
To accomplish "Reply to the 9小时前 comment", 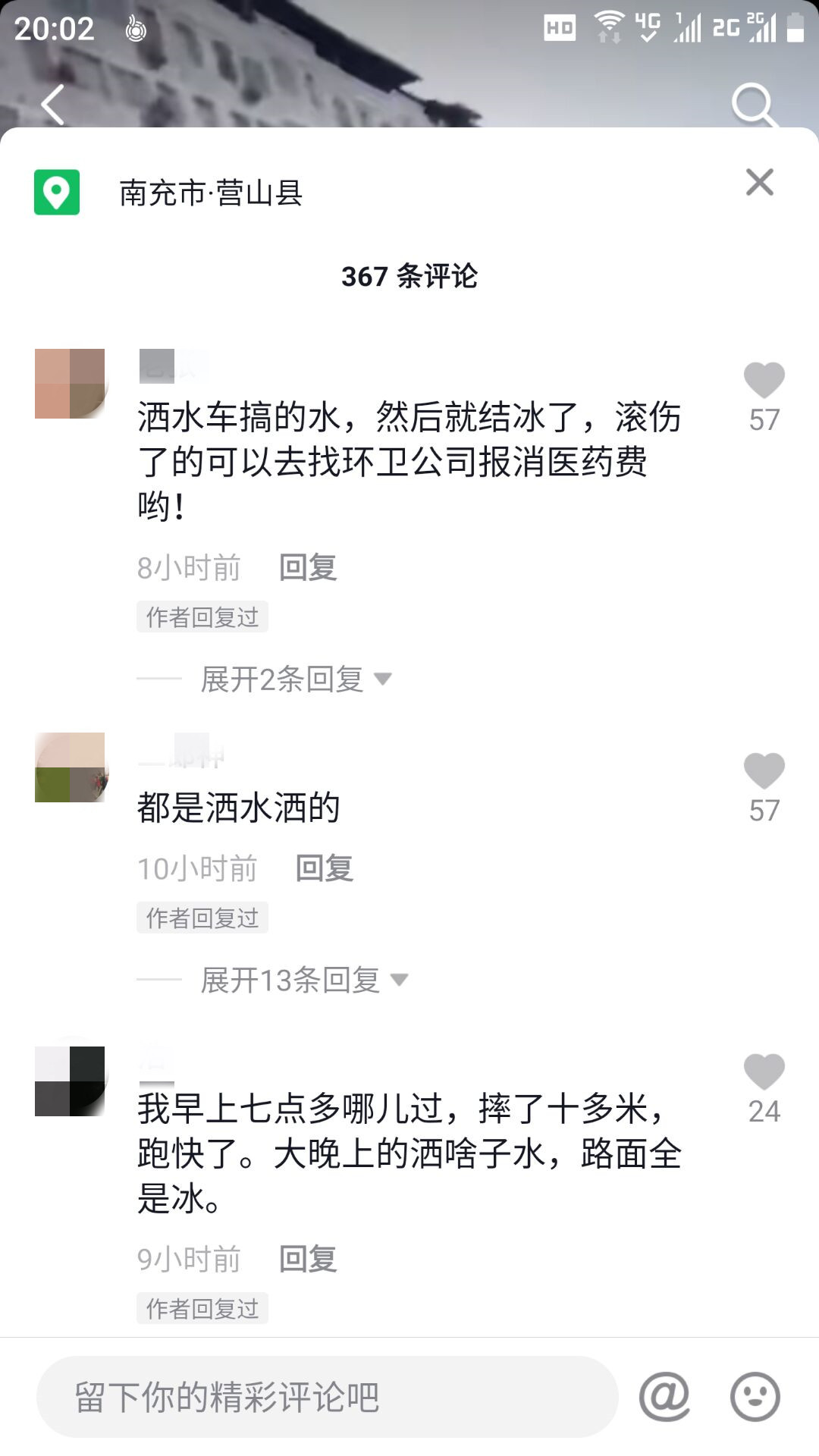I will [308, 1259].
